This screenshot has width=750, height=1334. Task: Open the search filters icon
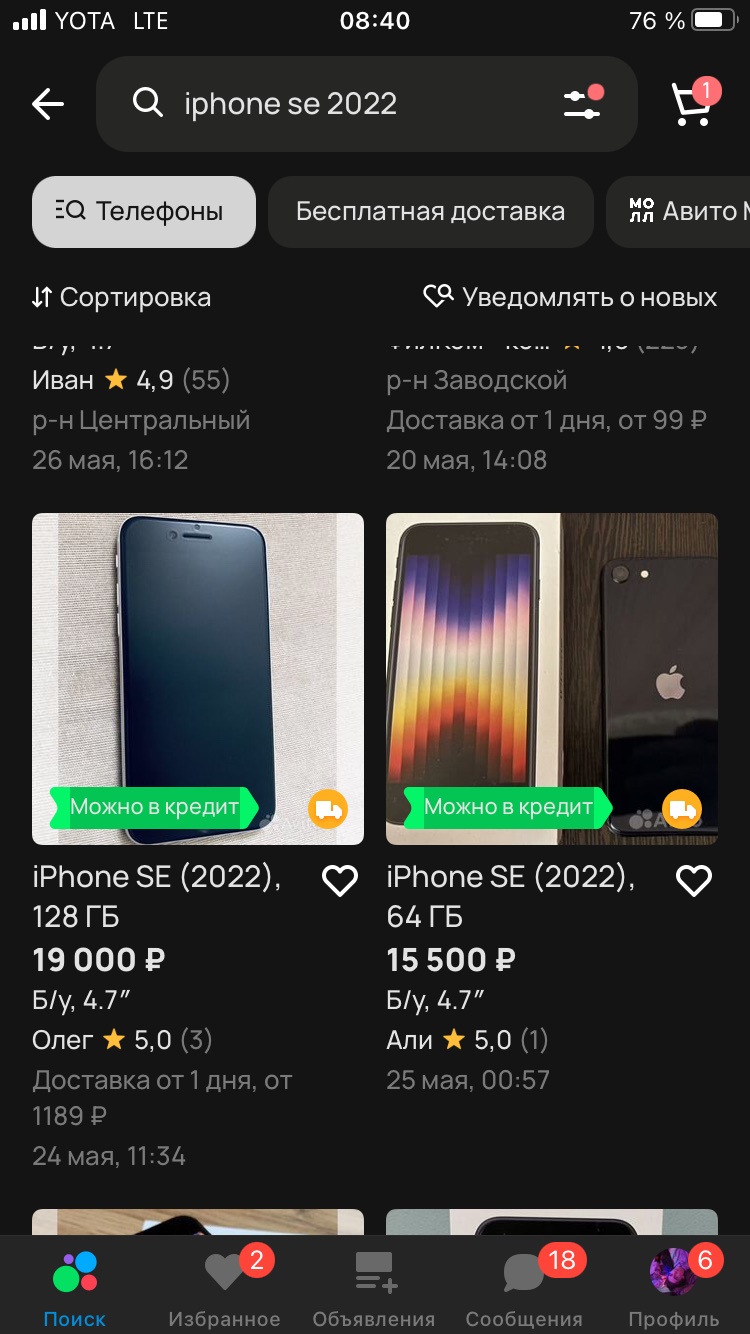583,104
